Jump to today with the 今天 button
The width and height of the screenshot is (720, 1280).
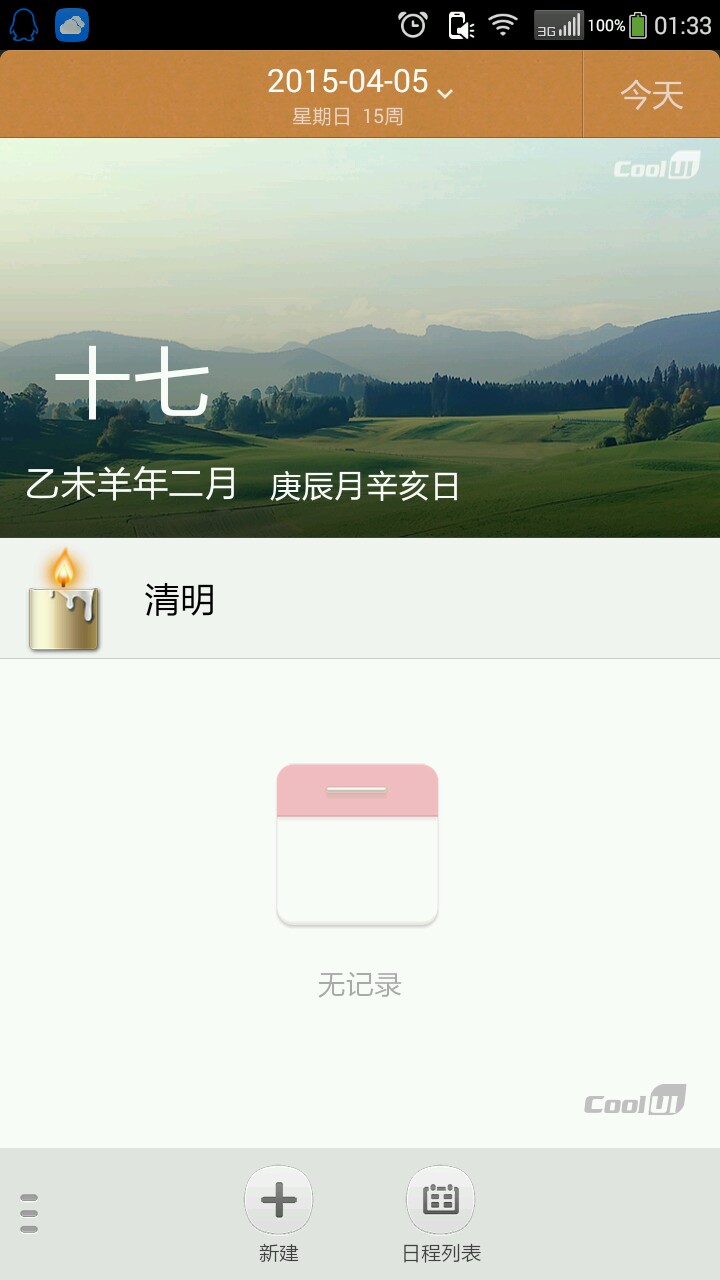tap(651, 95)
